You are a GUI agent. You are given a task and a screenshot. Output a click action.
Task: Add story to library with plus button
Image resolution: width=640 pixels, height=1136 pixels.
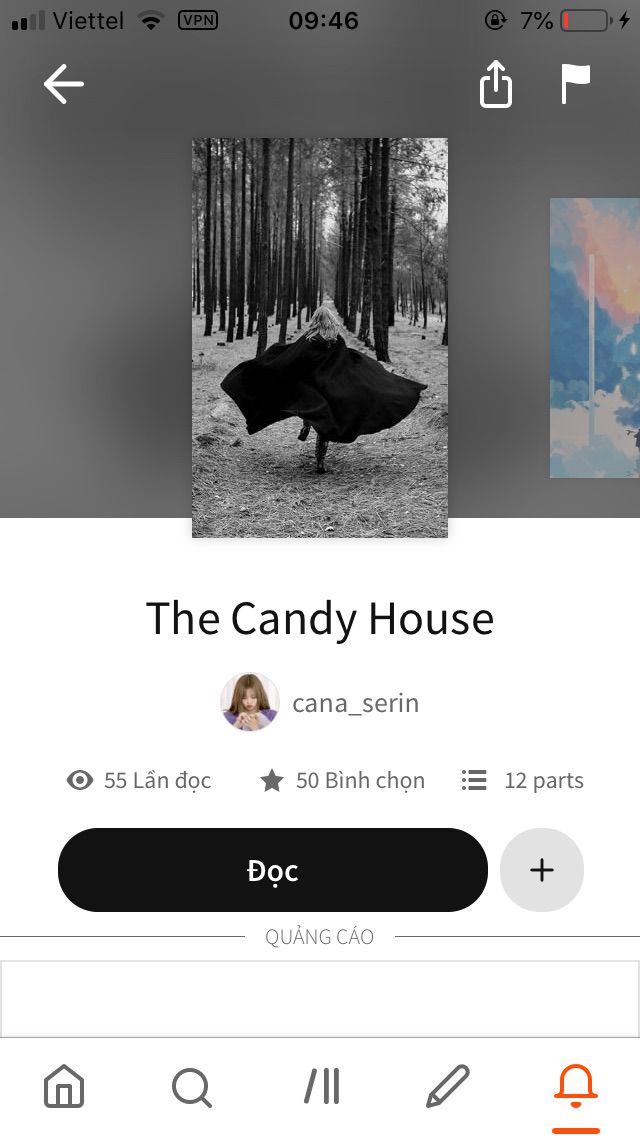541,870
